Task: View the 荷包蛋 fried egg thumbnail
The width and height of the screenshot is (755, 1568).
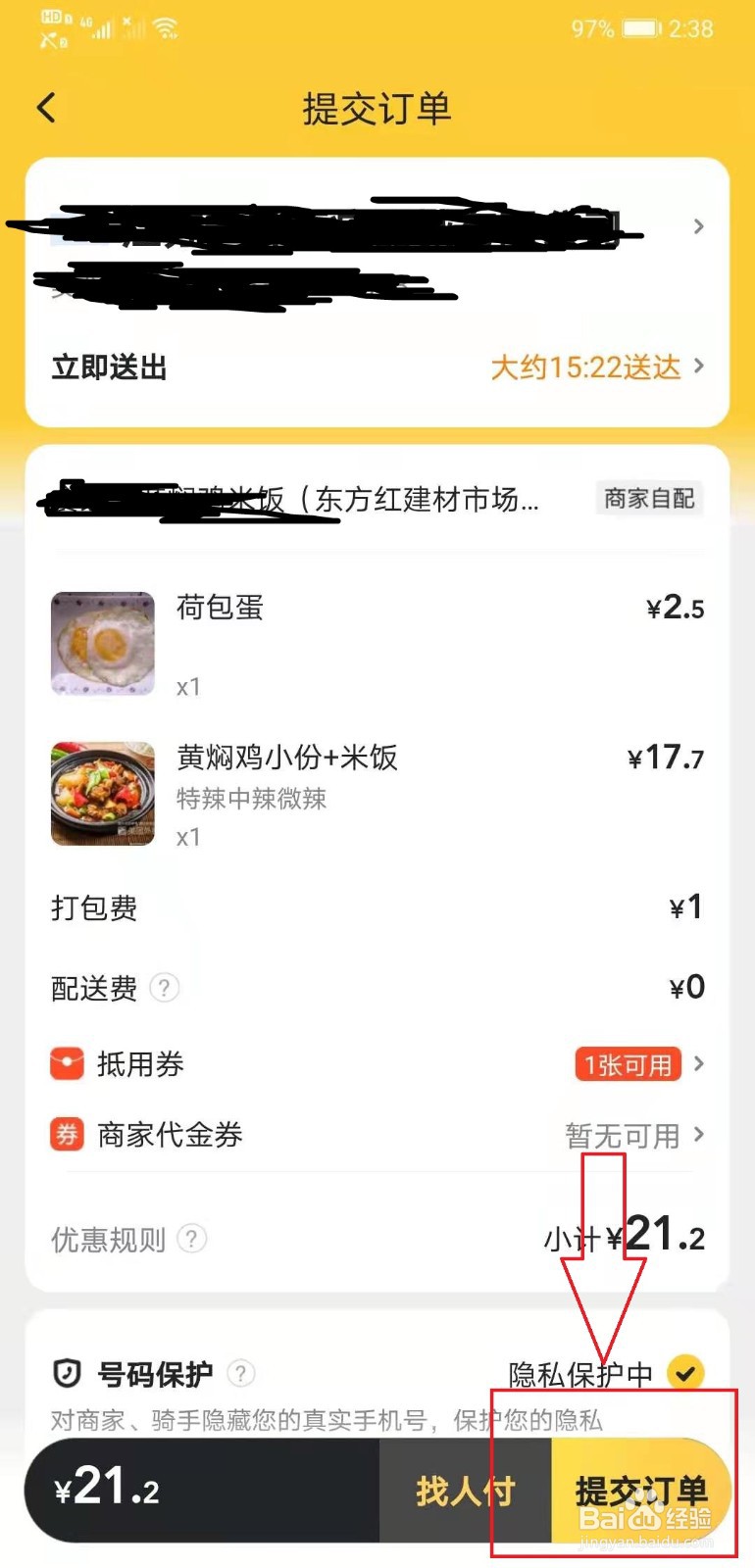Action: coord(102,643)
